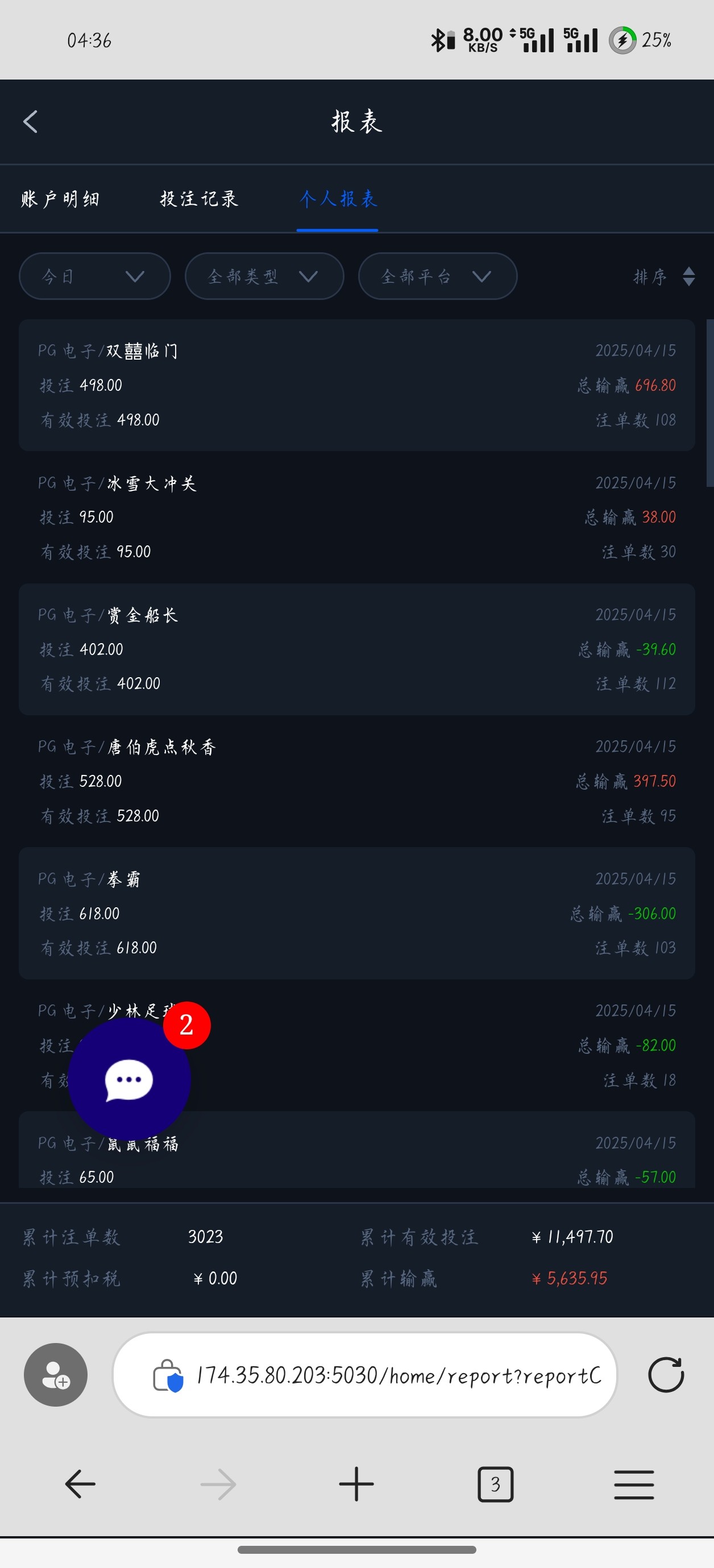Switch to the 账户明细 tab
The image size is (714, 1568).
pyautogui.click(x=60, y=198)
